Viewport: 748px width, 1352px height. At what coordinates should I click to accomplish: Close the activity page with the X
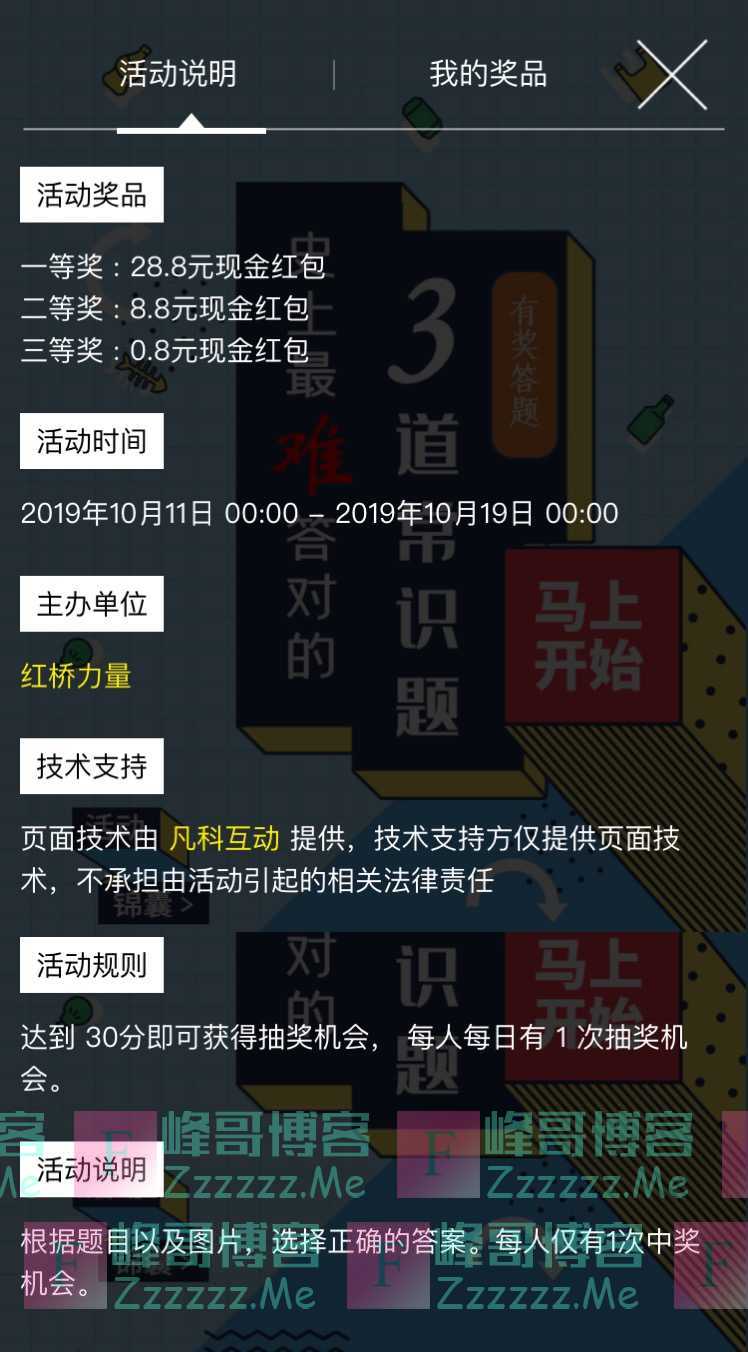[672, 75]
